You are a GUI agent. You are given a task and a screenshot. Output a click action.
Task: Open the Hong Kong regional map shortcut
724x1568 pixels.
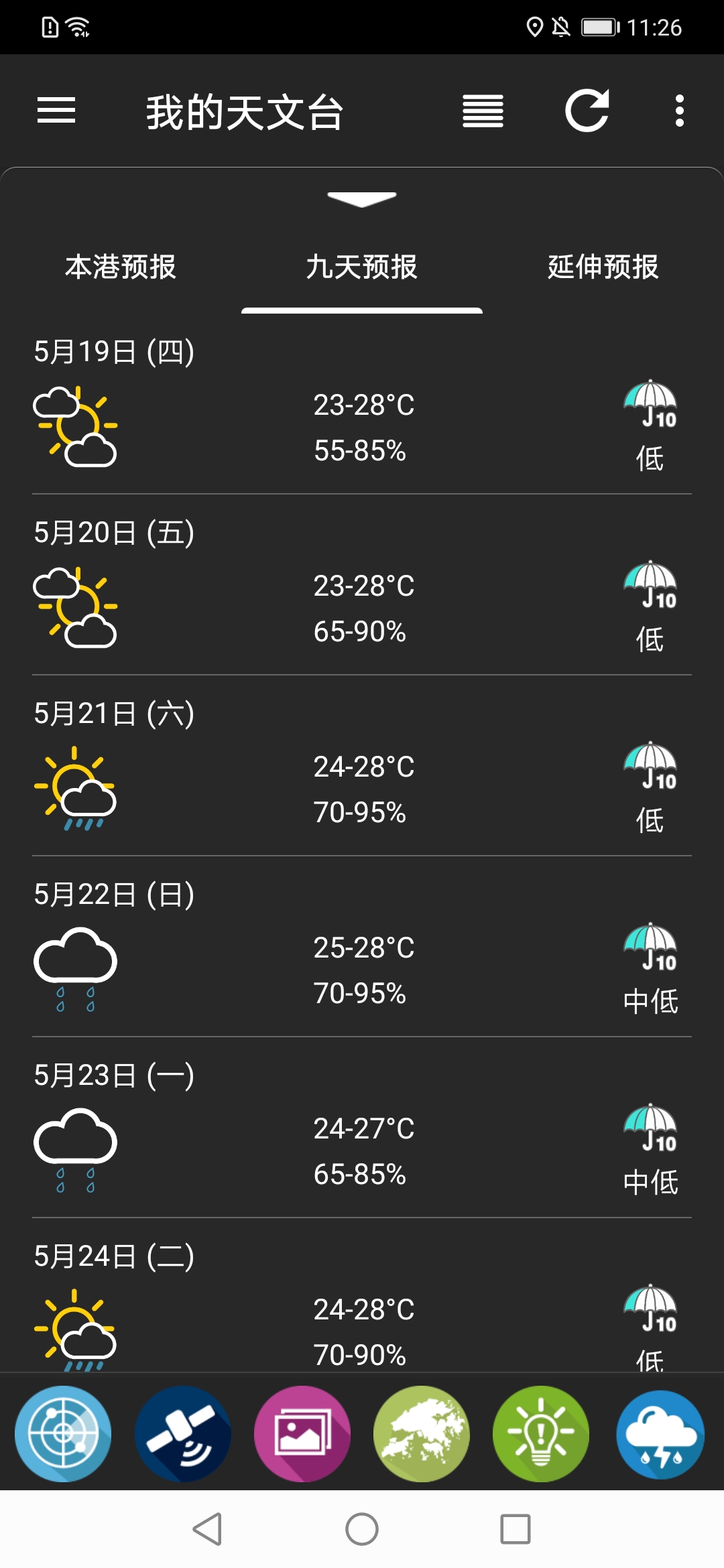pyautogui.click(x=421, y=1434)
